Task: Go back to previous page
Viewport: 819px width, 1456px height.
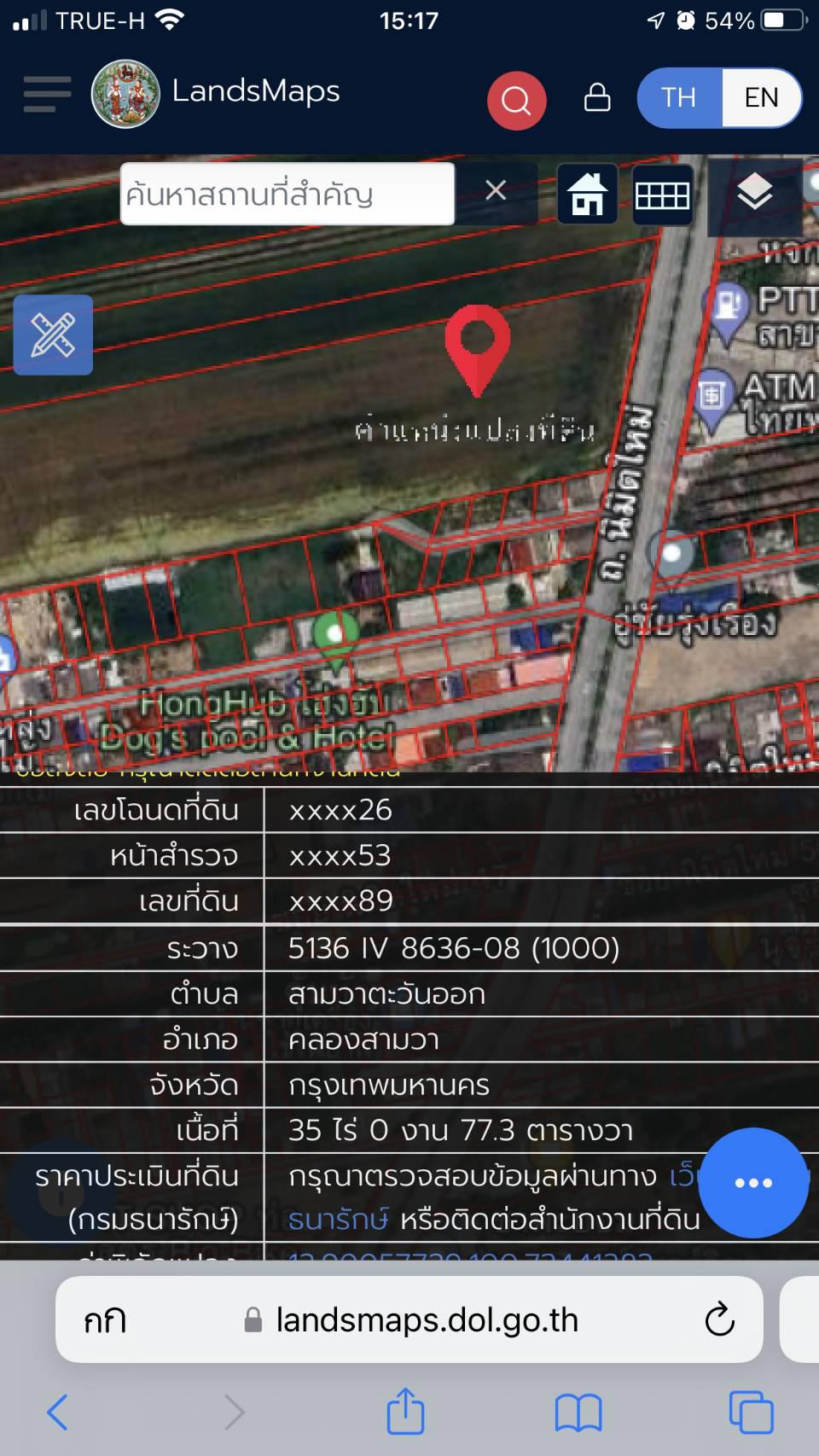Action: pos(57,1412)
